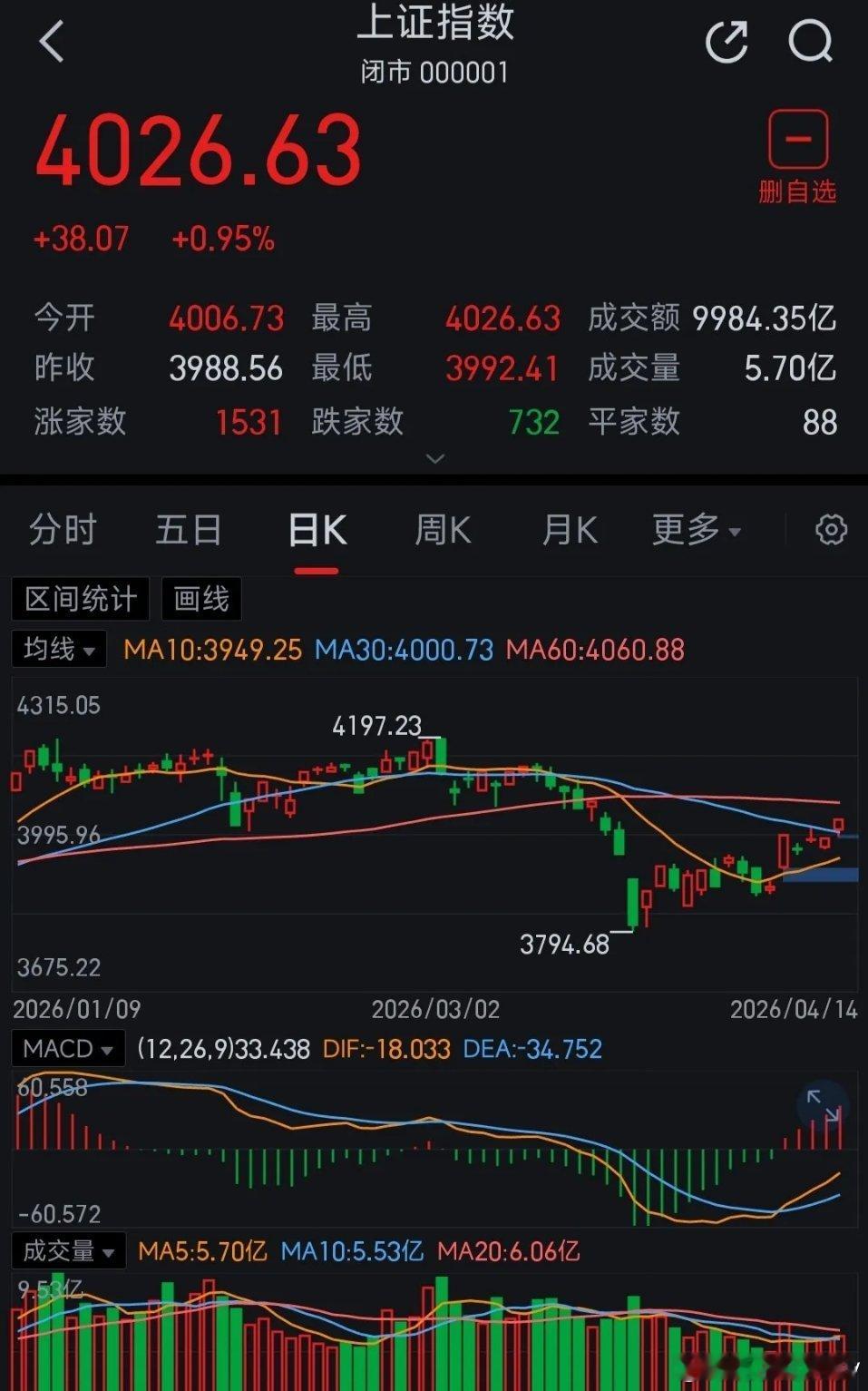This screenshot has height=1391, width=868.
Task: Toggle the MACD indicator panel
Action: (x=67, y=1048)
